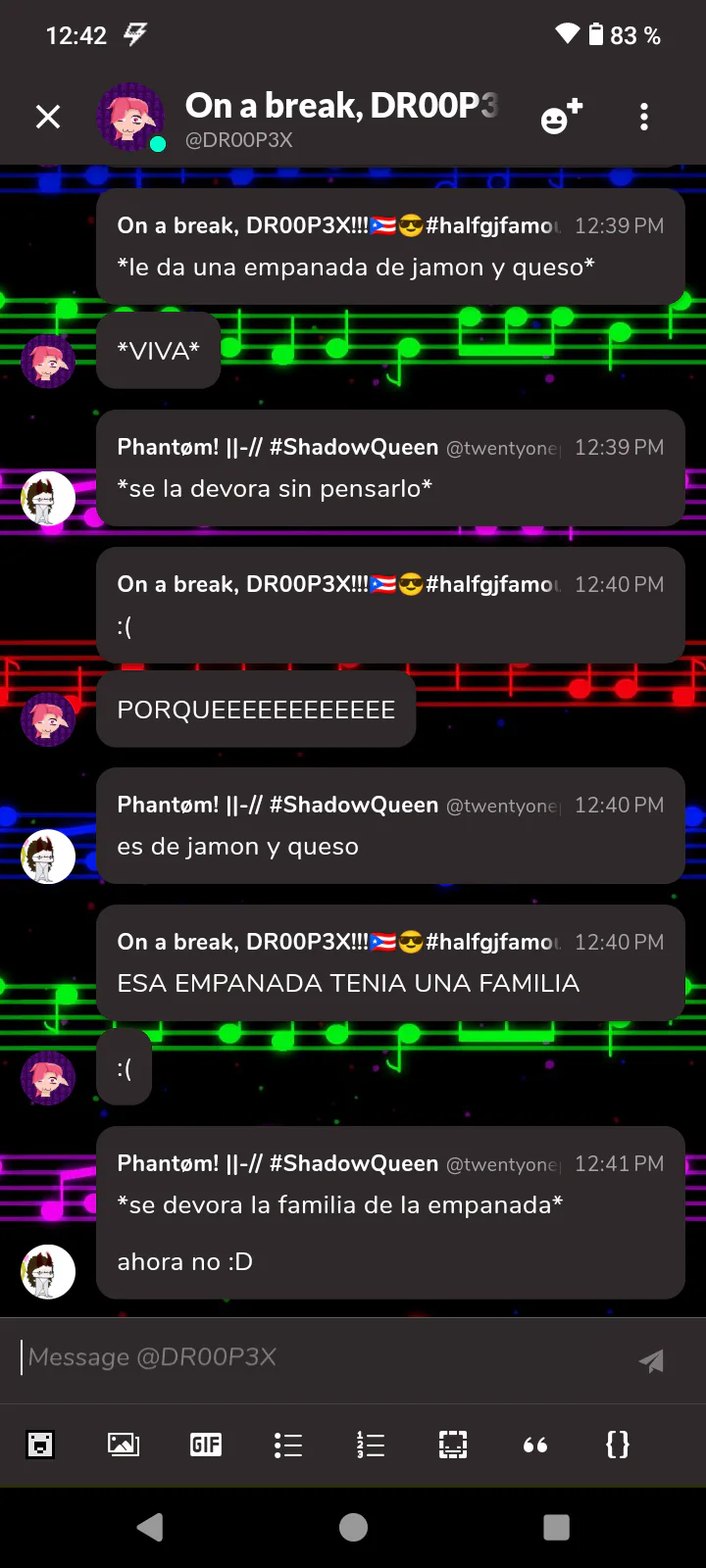Open the overflow menu
Screen dimensions: 706x1568
(x=644, y=118)
